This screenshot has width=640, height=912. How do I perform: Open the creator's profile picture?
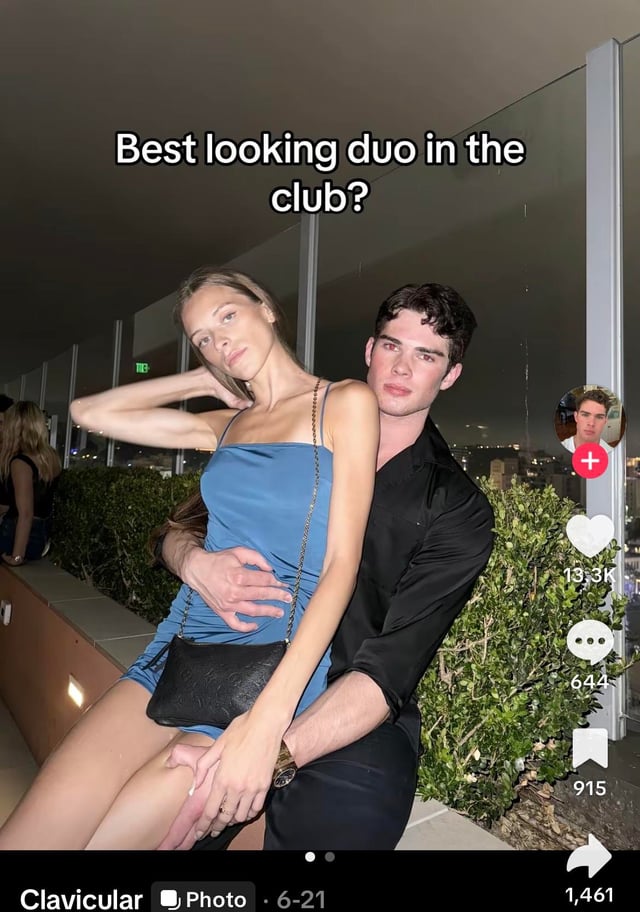point(590,417)
